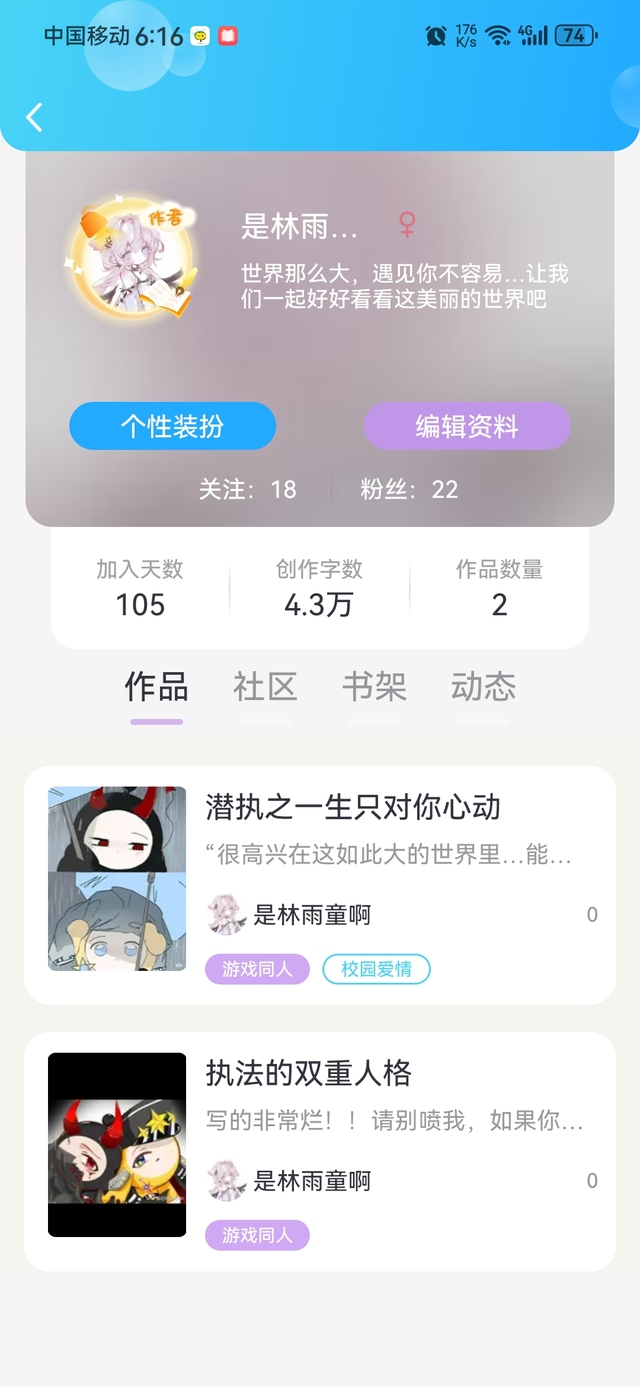Switch to the 动态 tab

coord(483,688)
